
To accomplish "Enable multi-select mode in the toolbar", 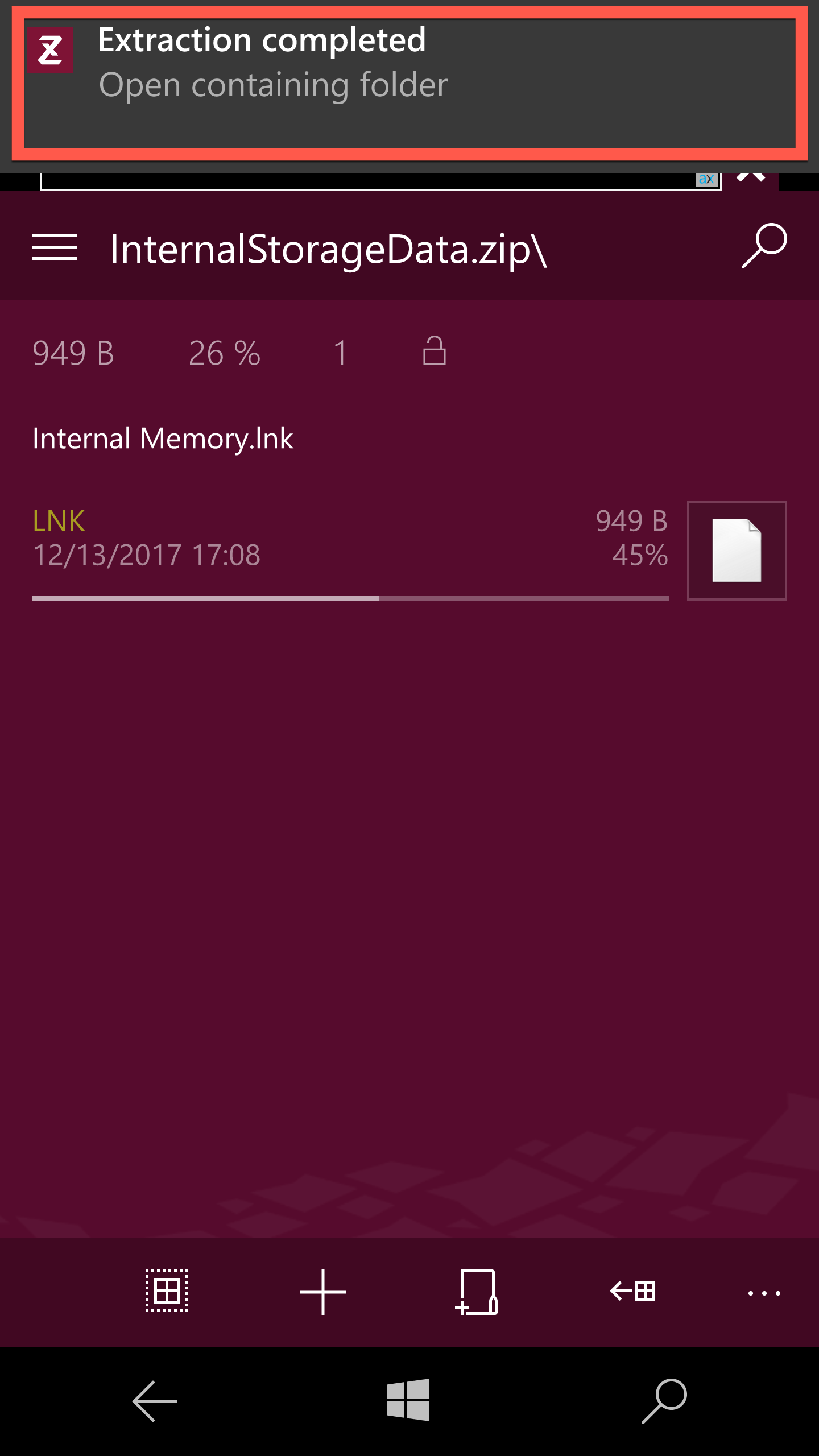I will pos(167,1291).
